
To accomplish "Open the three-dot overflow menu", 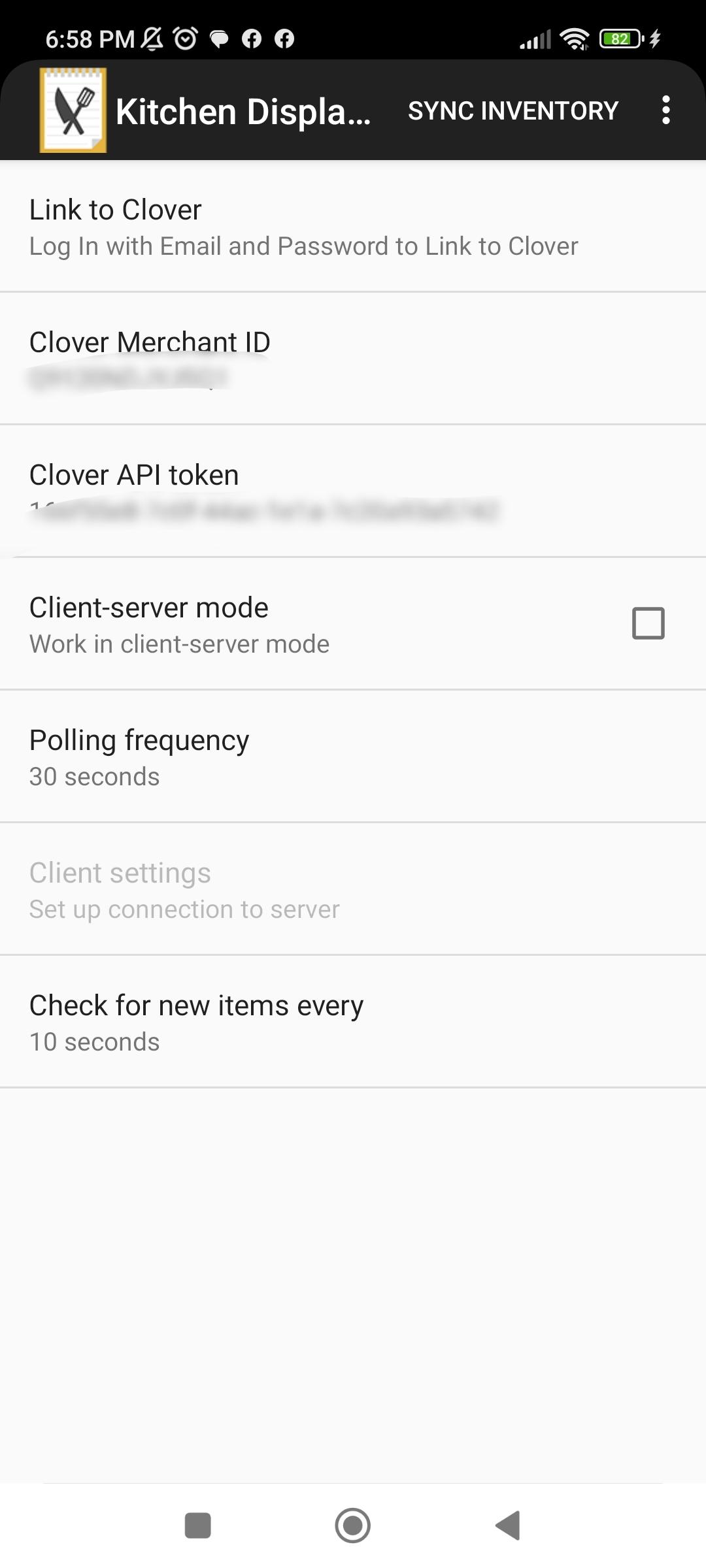I will pyautogui.click(x=665, y=110).
